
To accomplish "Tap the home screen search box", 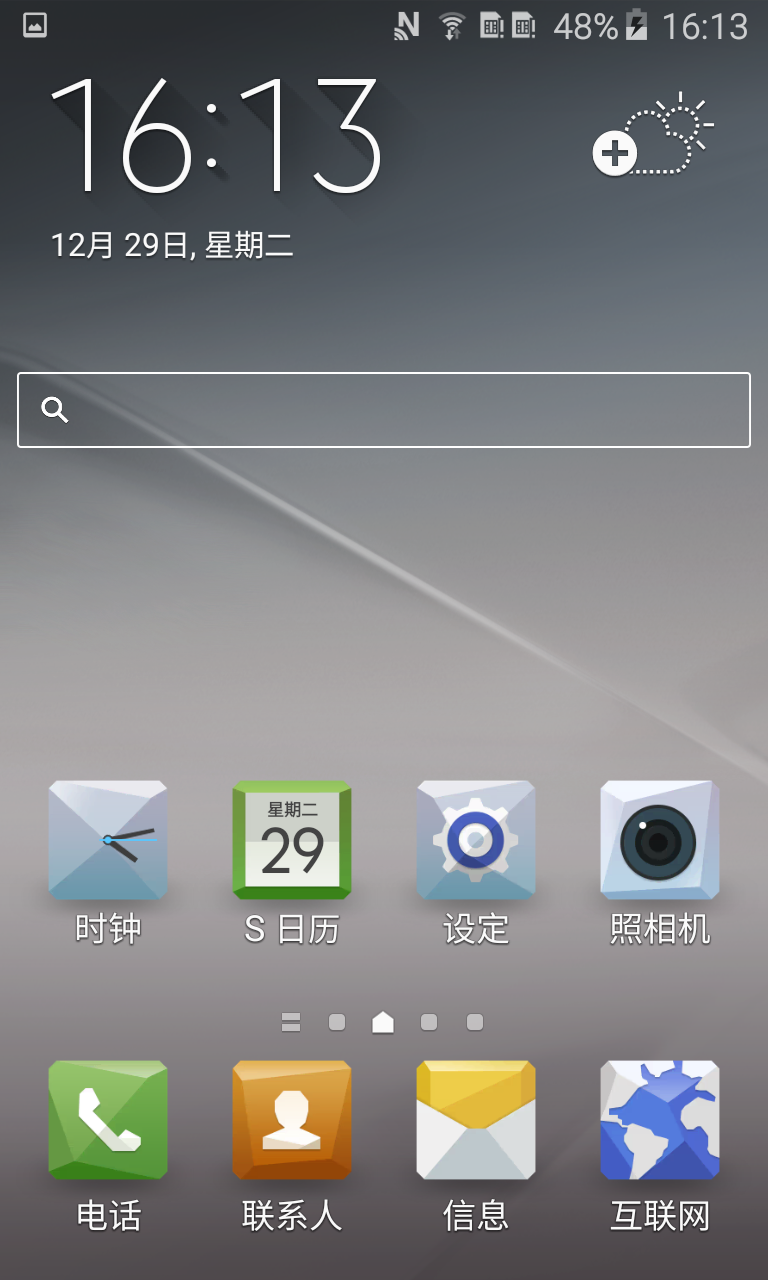I will (x=384, y=410).
